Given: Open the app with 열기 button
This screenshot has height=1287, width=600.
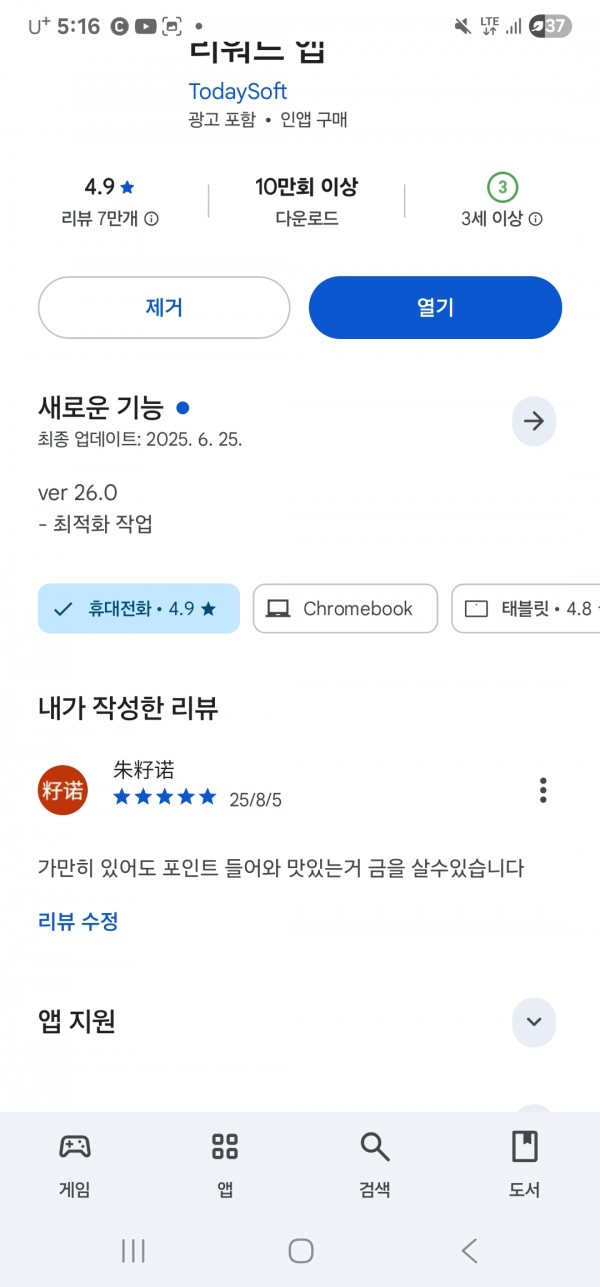Looking at the screenshot, I should 435,307.
